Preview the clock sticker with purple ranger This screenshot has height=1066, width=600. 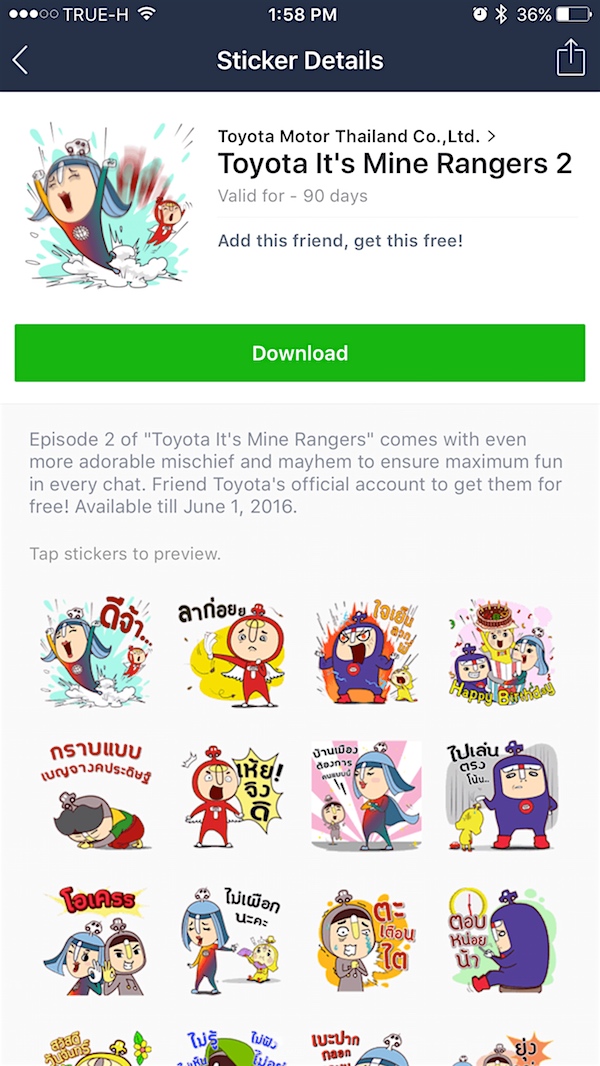coord(501,938)
